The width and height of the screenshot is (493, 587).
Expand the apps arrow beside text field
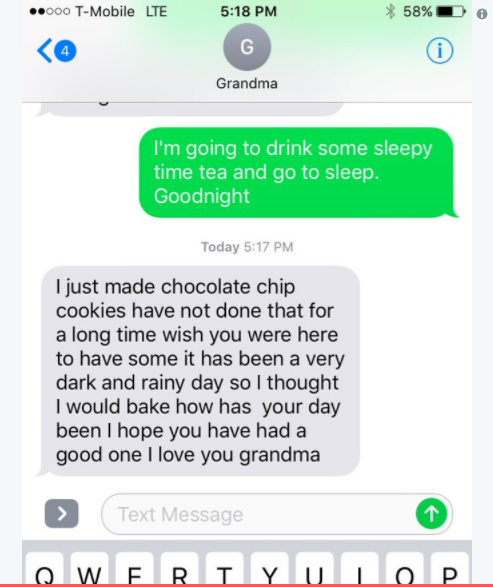click(62, 513)
